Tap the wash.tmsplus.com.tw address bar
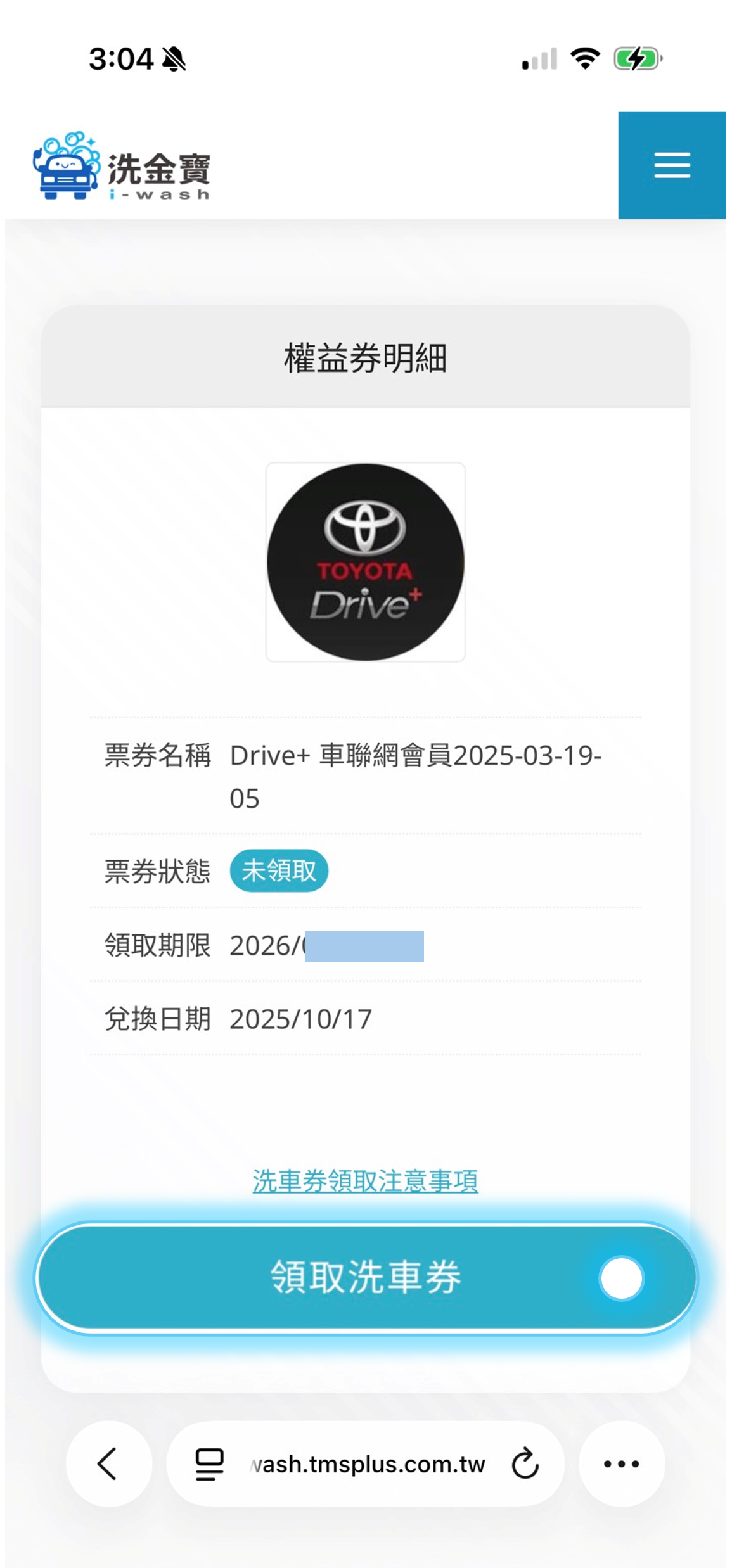Screen dimensions: 732x1568 368,1464
